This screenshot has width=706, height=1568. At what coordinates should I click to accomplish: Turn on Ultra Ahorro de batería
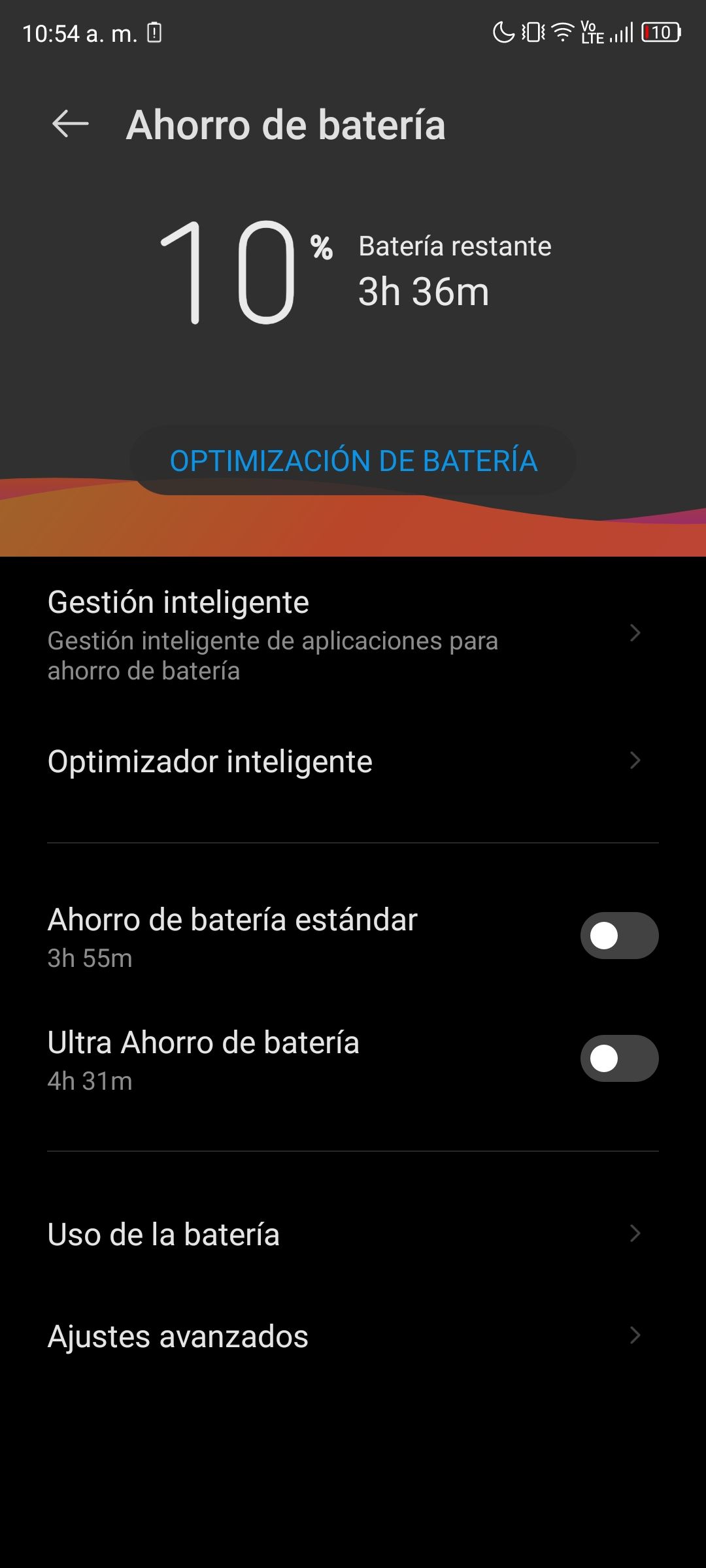pyautogui.click(x=618, y=1058)
